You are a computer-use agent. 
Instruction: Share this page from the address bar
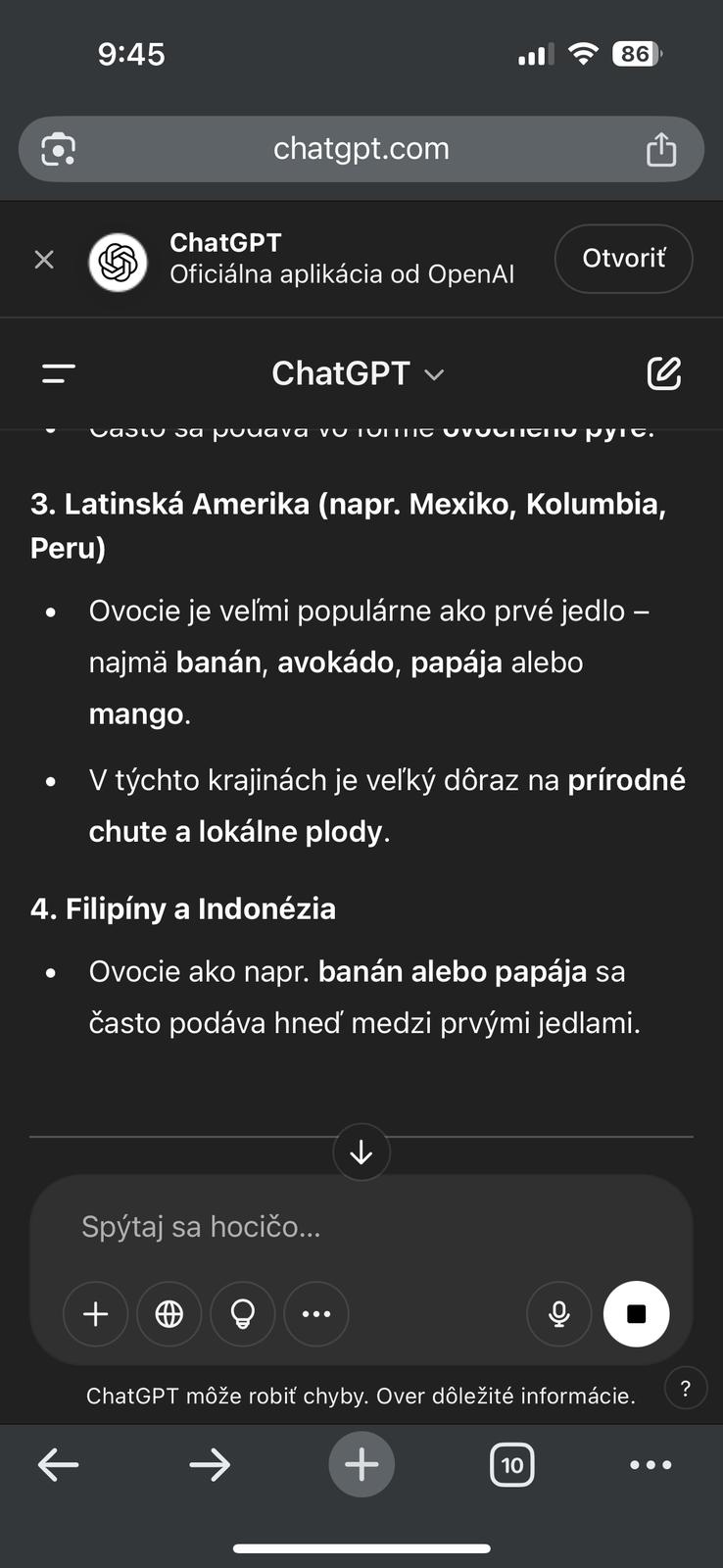tap(661, 149)
